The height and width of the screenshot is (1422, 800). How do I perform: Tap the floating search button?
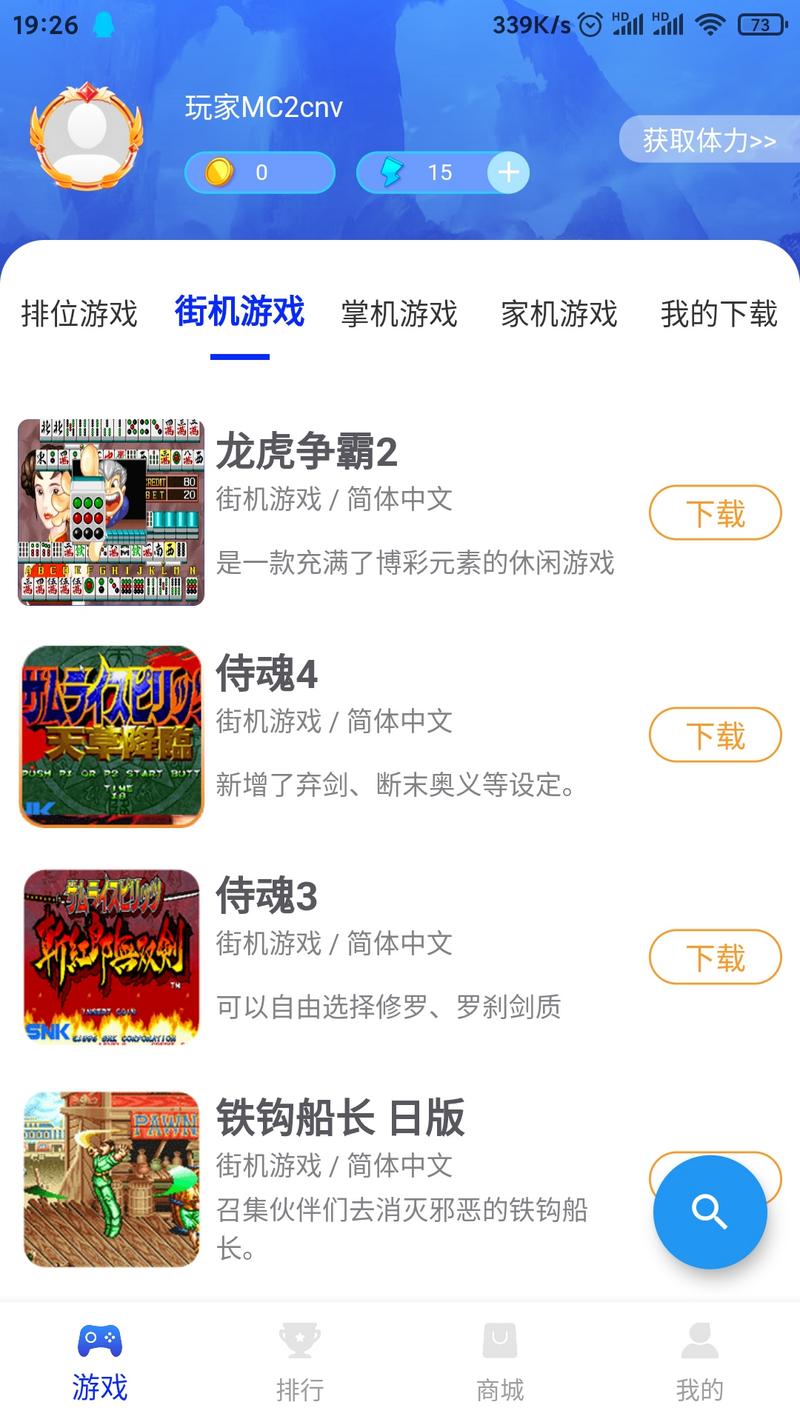[710, 1212]
